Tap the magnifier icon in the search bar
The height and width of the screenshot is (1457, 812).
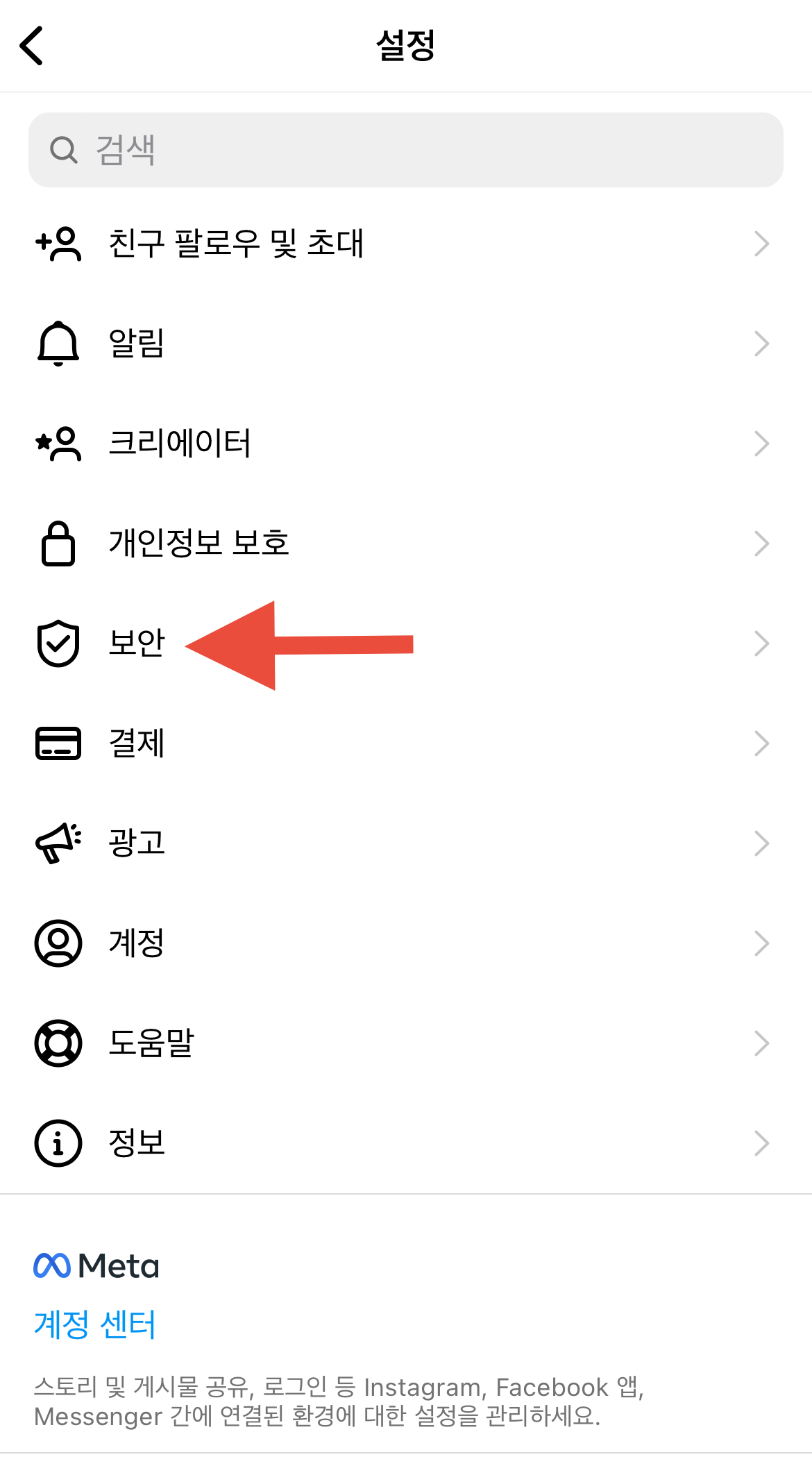[x=63, y=150]
